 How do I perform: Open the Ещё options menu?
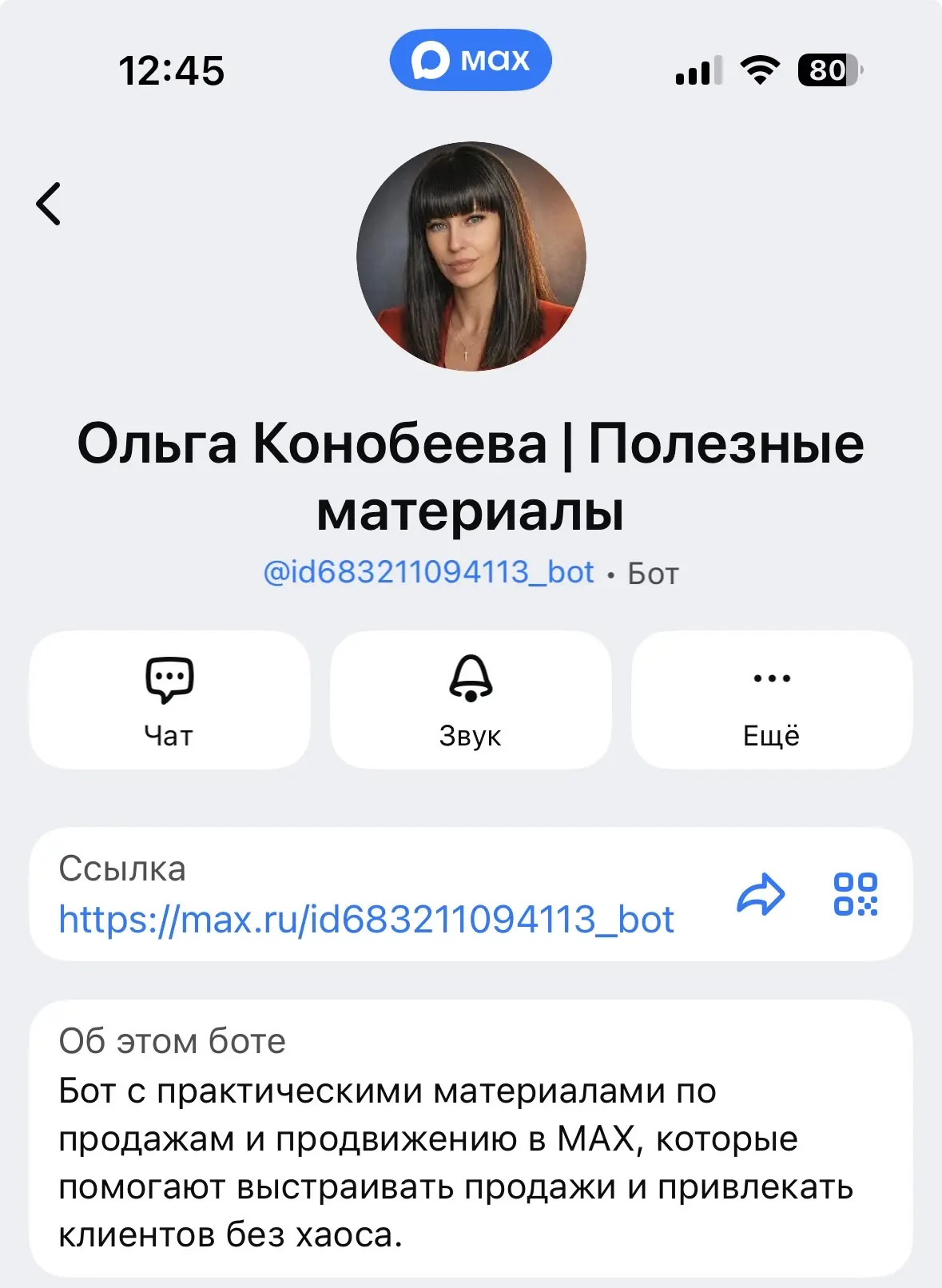click(x=772, y=700)
